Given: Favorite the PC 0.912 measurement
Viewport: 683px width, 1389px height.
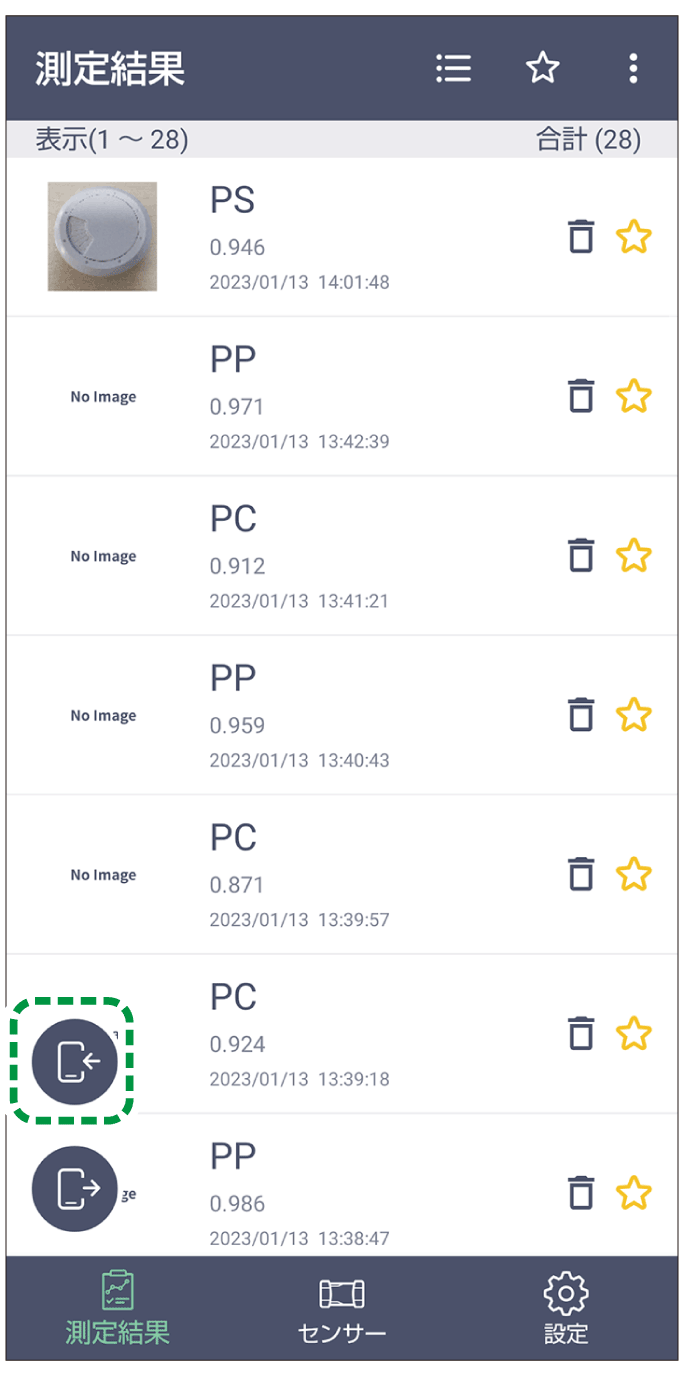Looking at the screenshot, I should point(634,556).
